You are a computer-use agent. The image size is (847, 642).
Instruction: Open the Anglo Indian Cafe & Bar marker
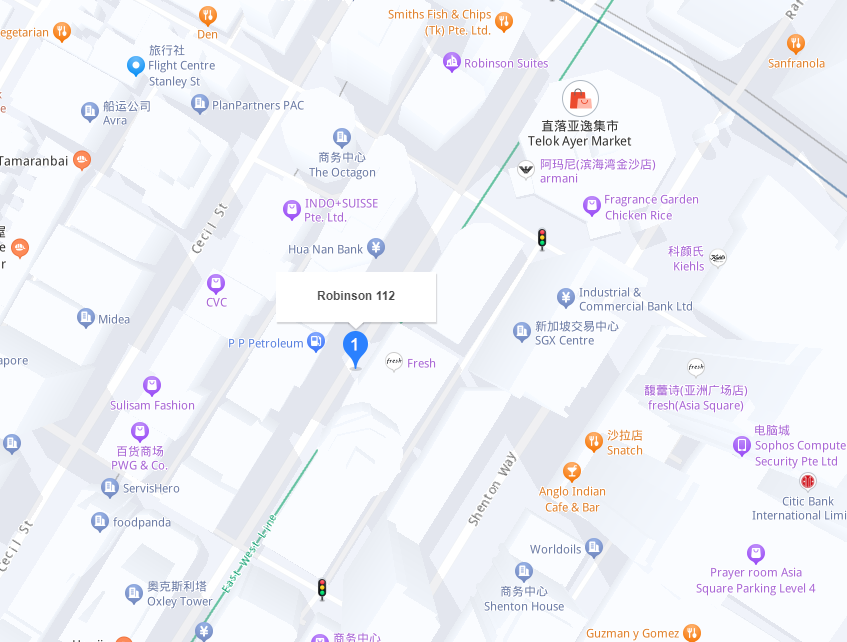pos(571,471)
